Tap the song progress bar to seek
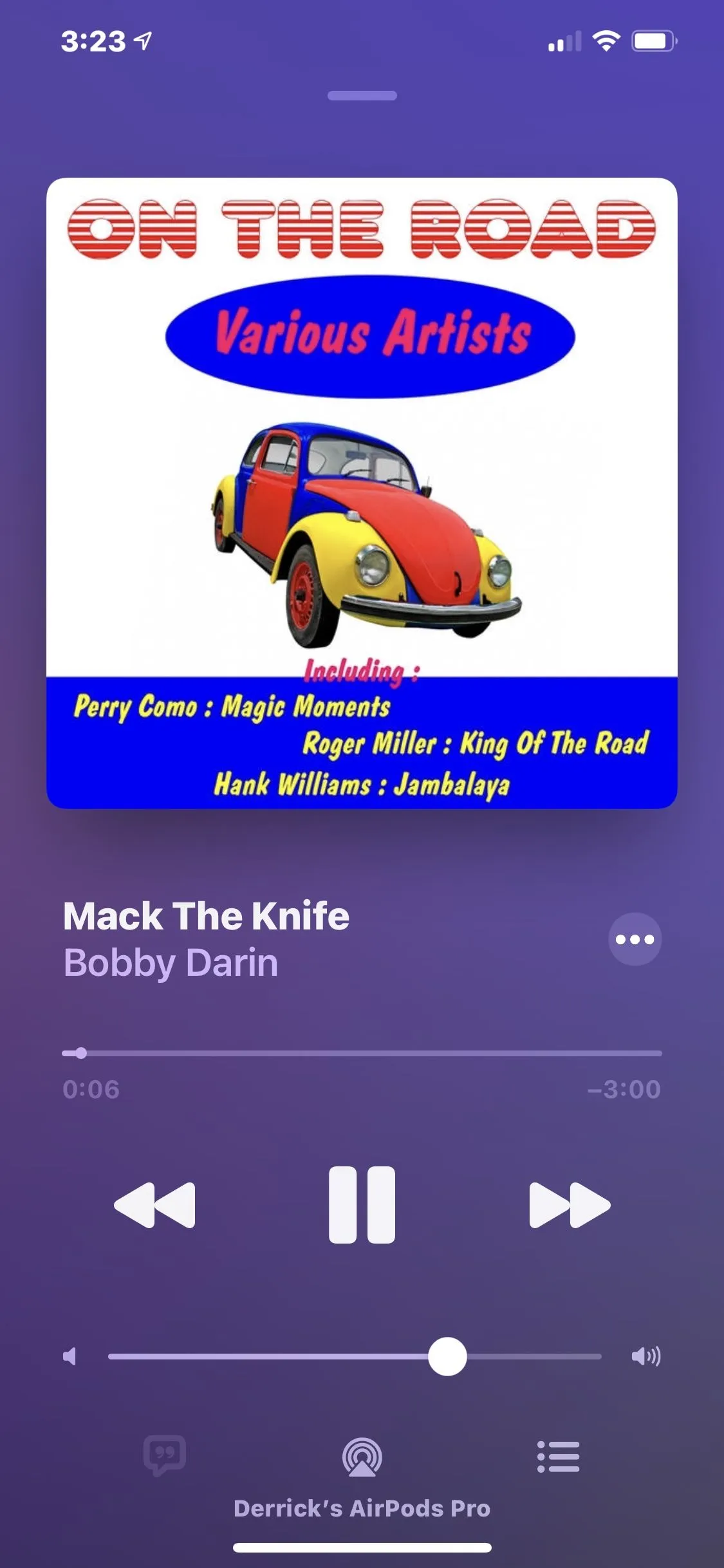Viewport: 724px width, 1568px height. 362,1053
